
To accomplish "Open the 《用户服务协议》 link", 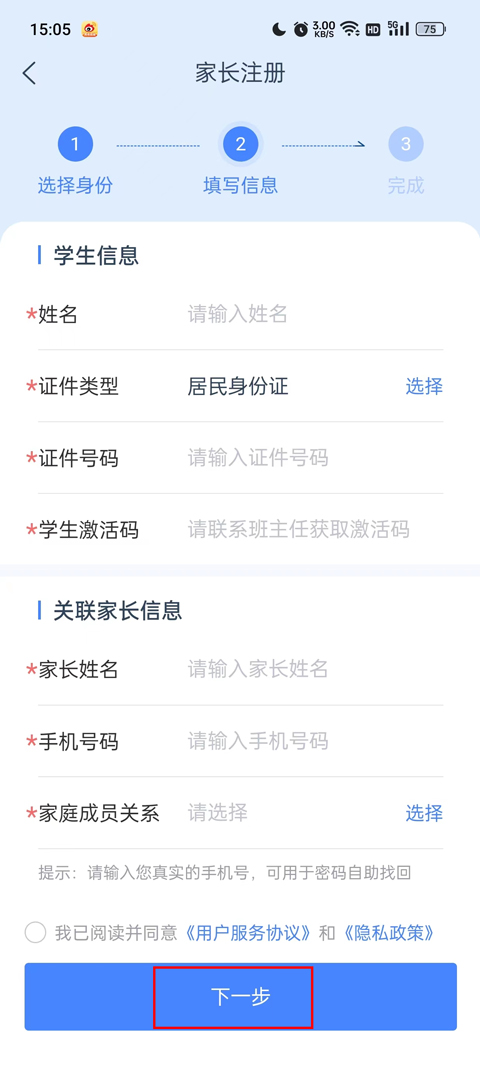I will pos(248,933).
